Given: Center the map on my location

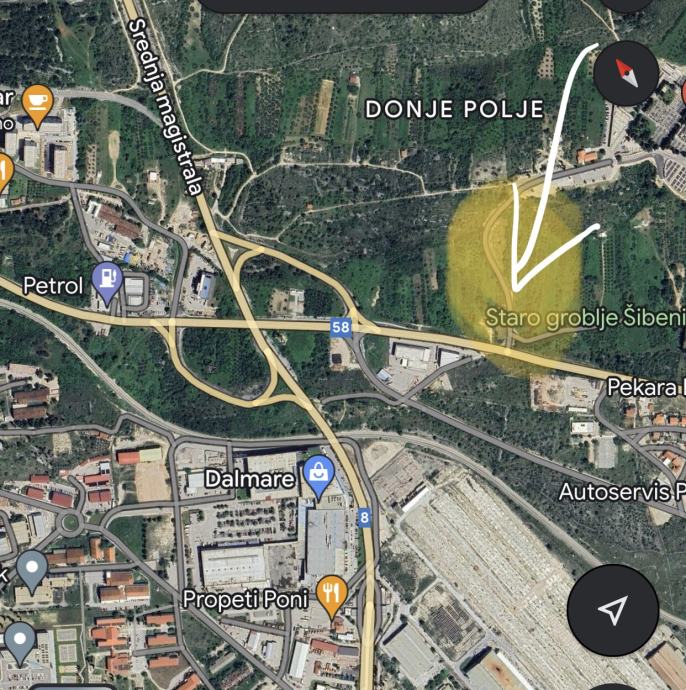Looking at the screenshot, I should coord(613,610).
